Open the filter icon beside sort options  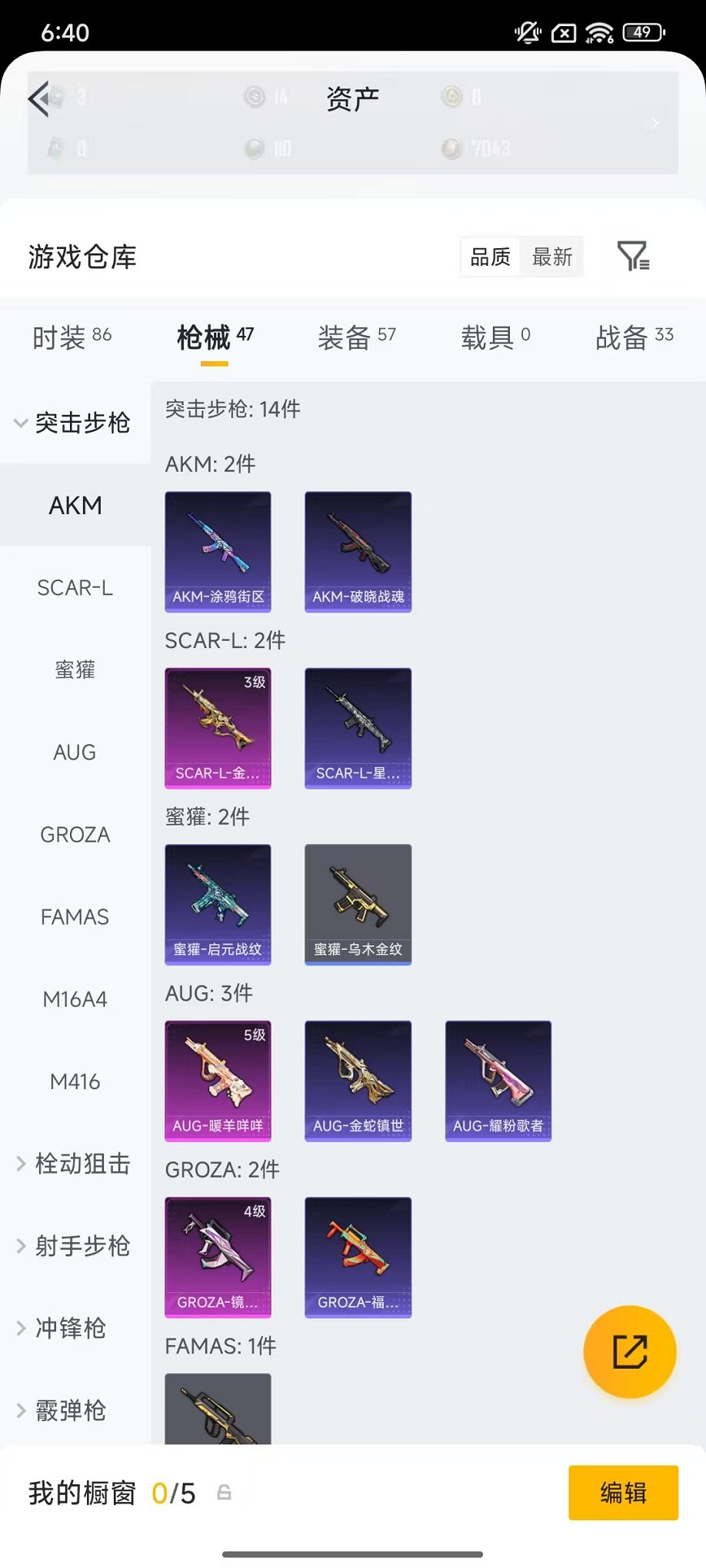633,256
